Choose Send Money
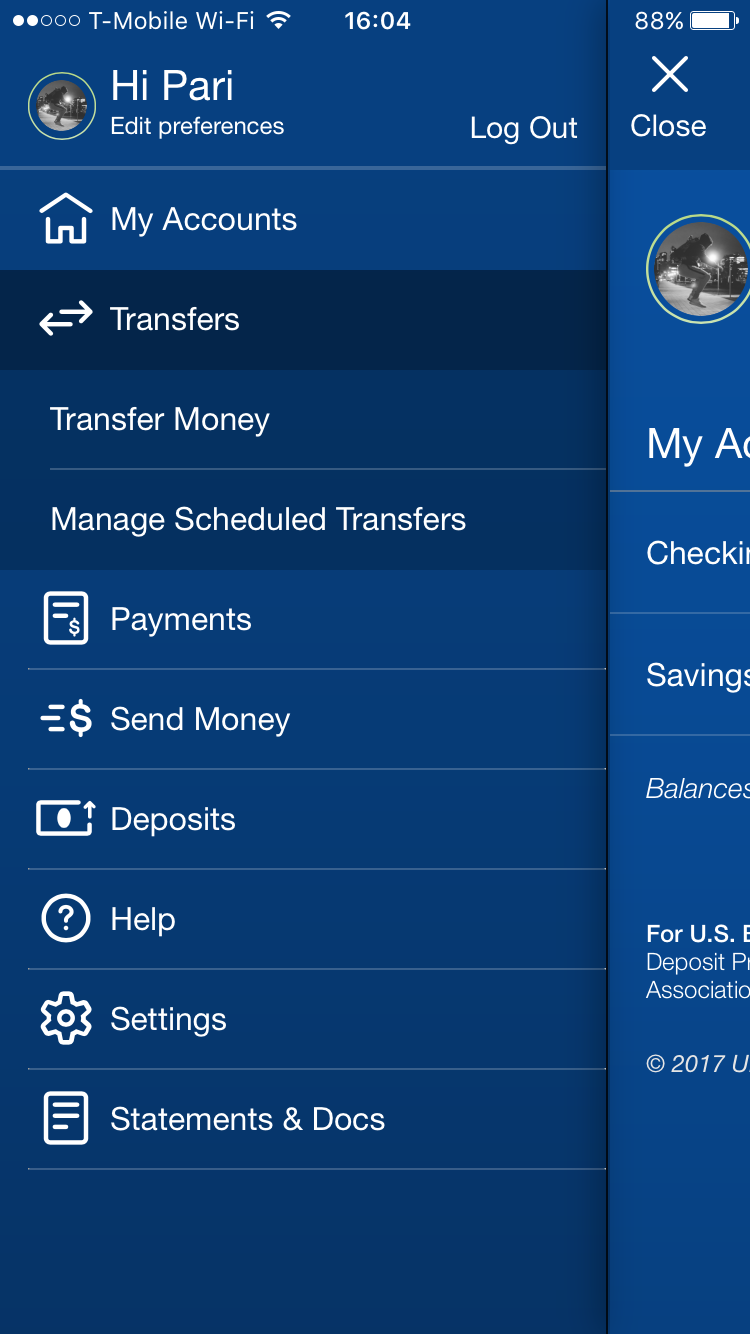This screenshot has width=750, height=1334. pos(200,720)
